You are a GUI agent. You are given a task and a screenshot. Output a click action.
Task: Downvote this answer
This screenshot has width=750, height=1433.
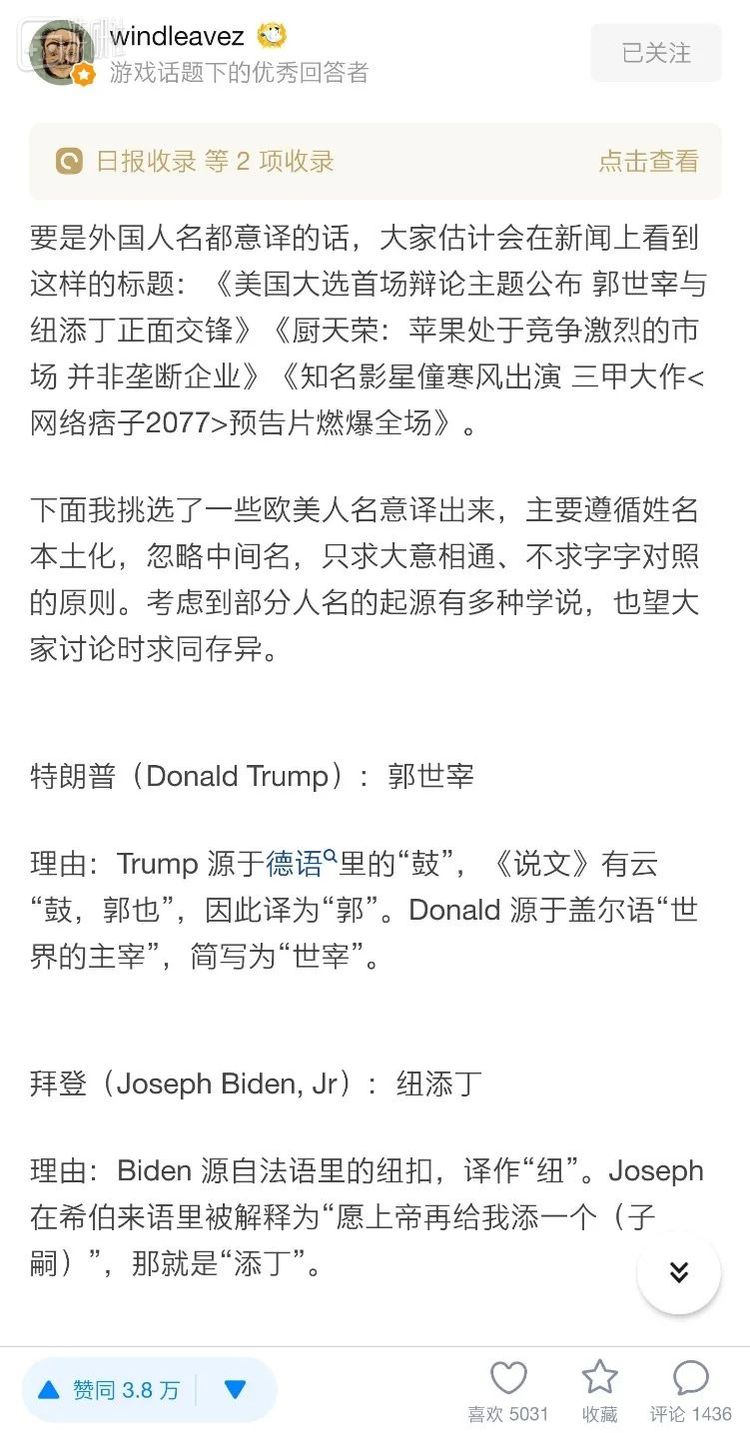[x=235, y=1390]
